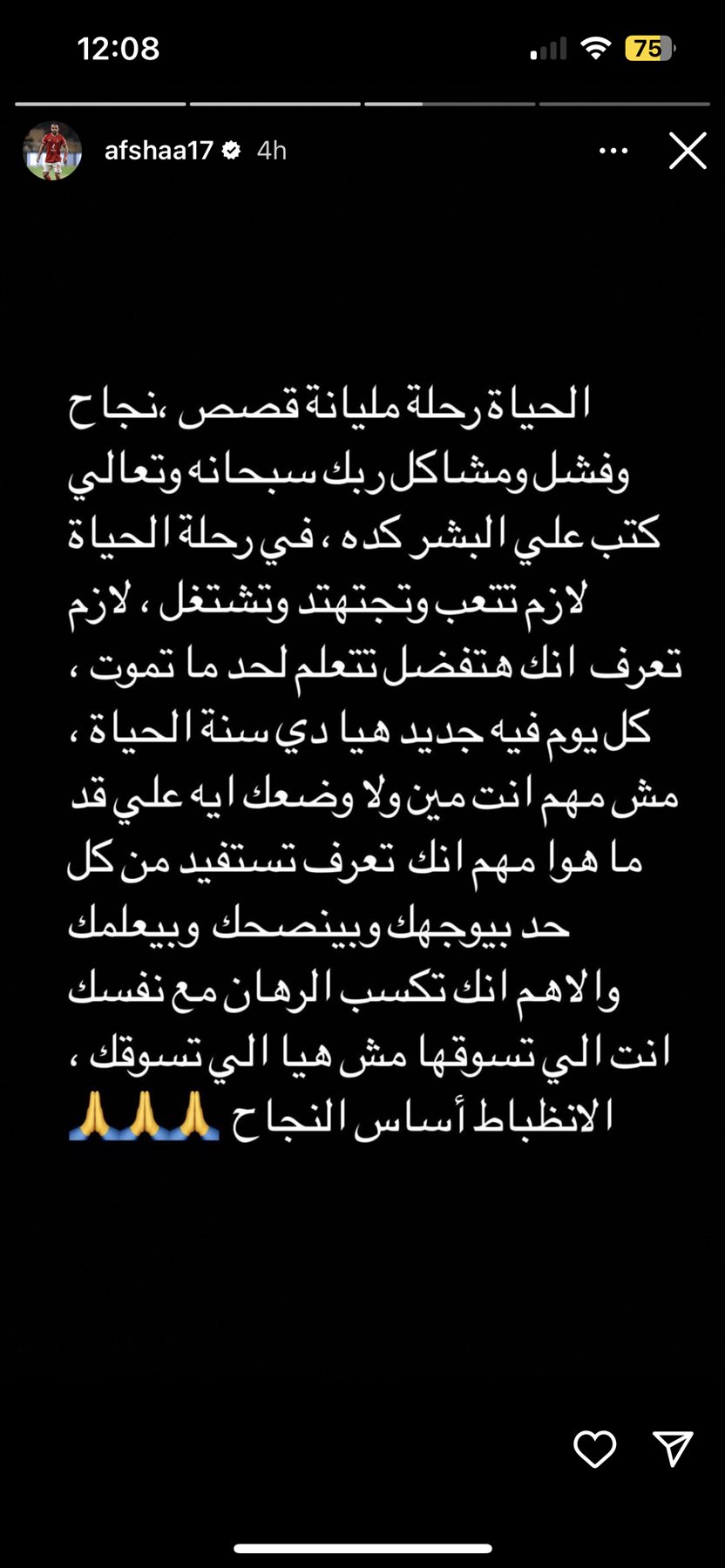Screen dimensions: 725x1568
Task: Tap the afshaa17 username
Action: click(159, 151)
